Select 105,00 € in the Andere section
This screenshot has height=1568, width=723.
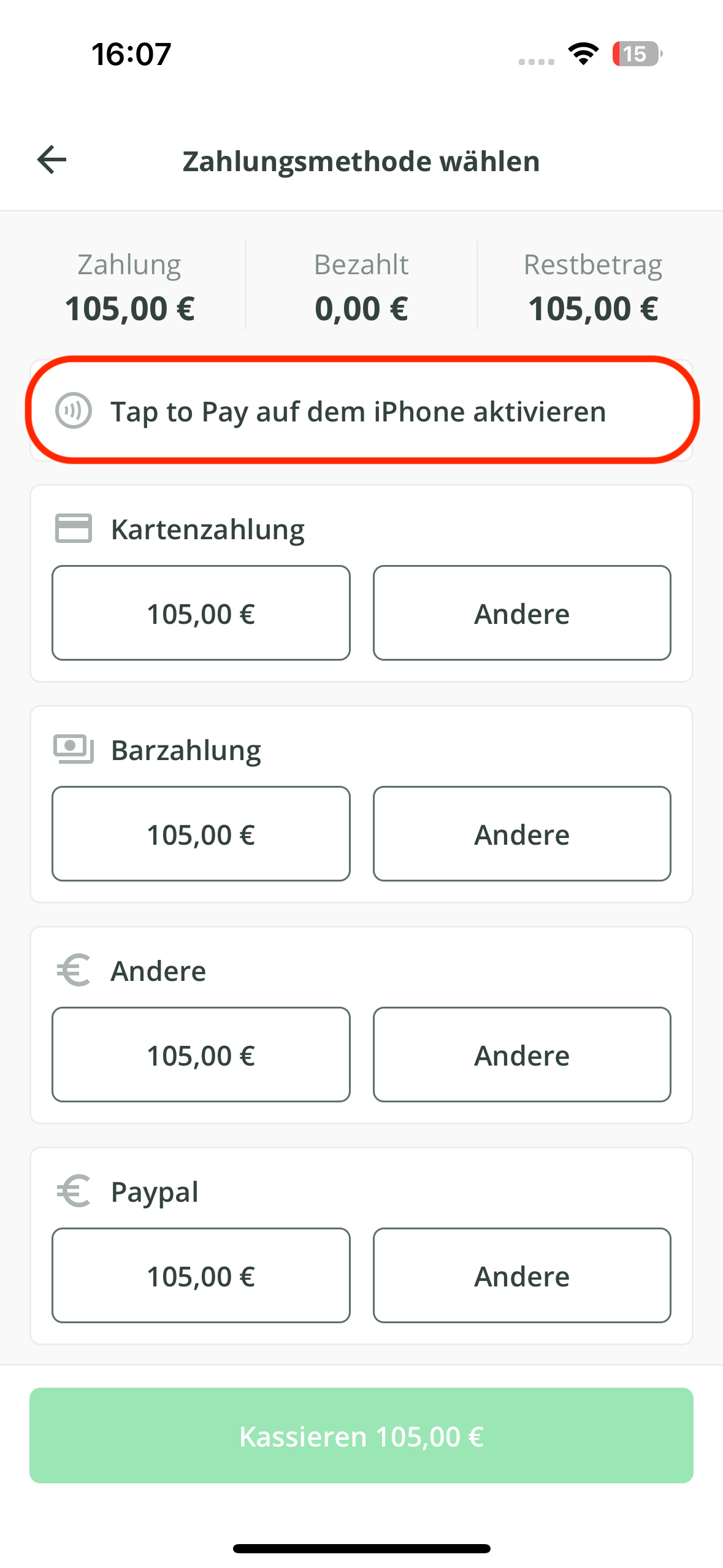[x=201, y=1055]
